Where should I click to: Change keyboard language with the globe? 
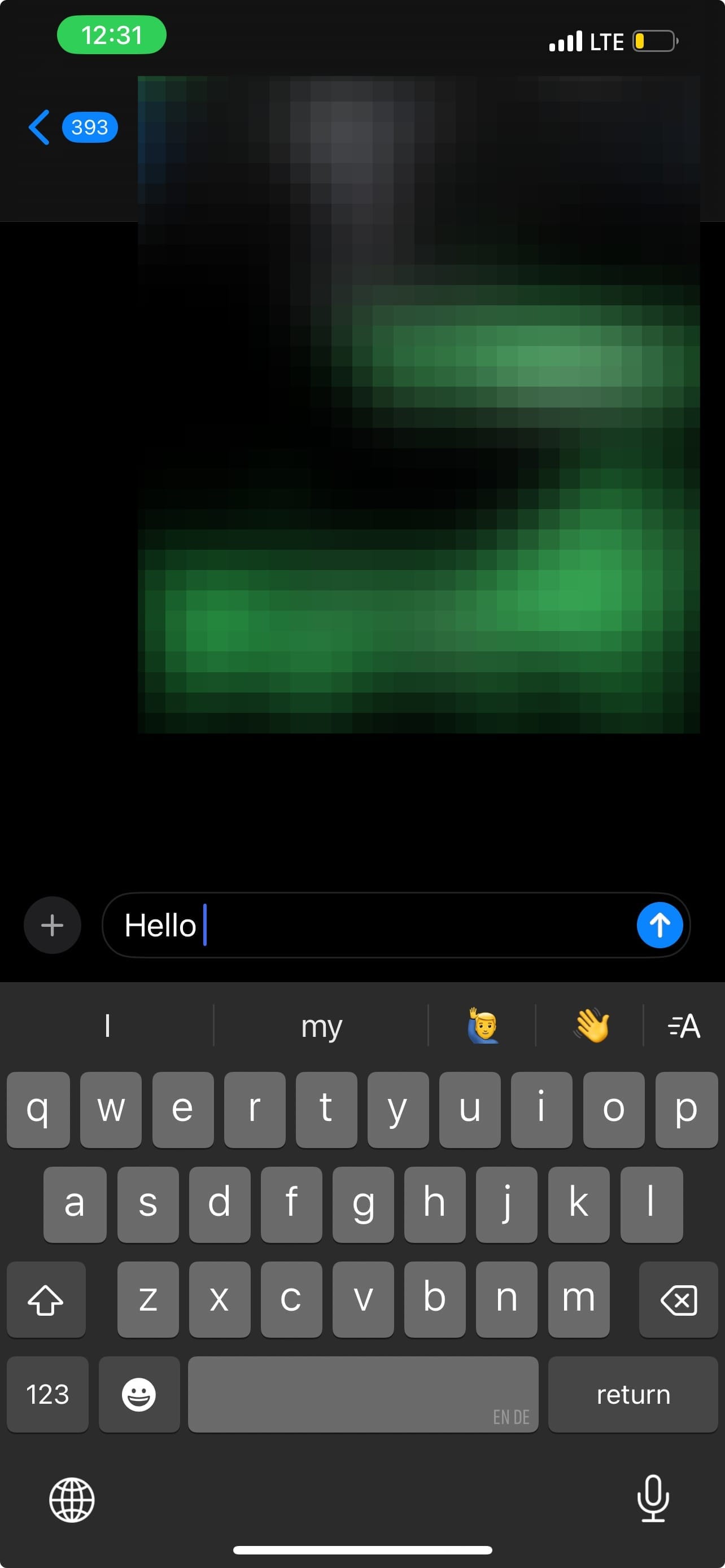point(72,1500)
